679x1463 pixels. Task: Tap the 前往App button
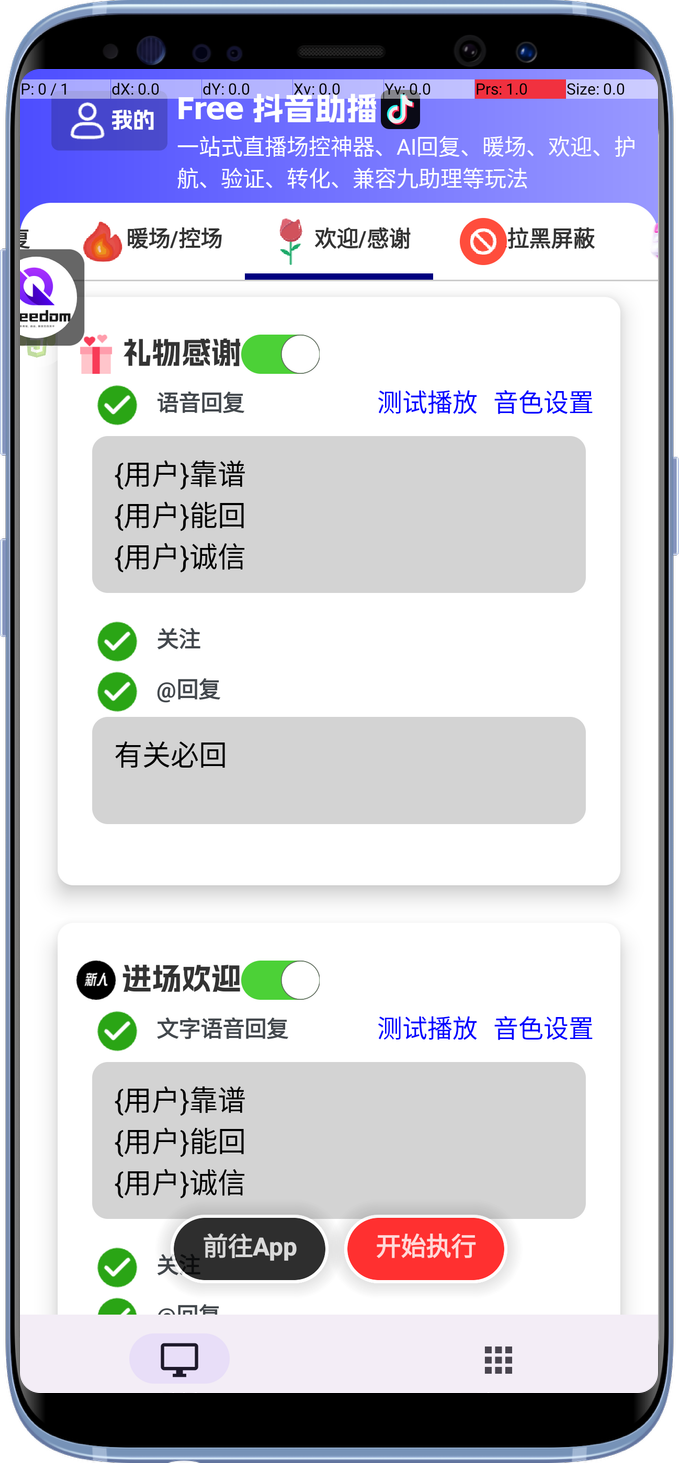250,1248
